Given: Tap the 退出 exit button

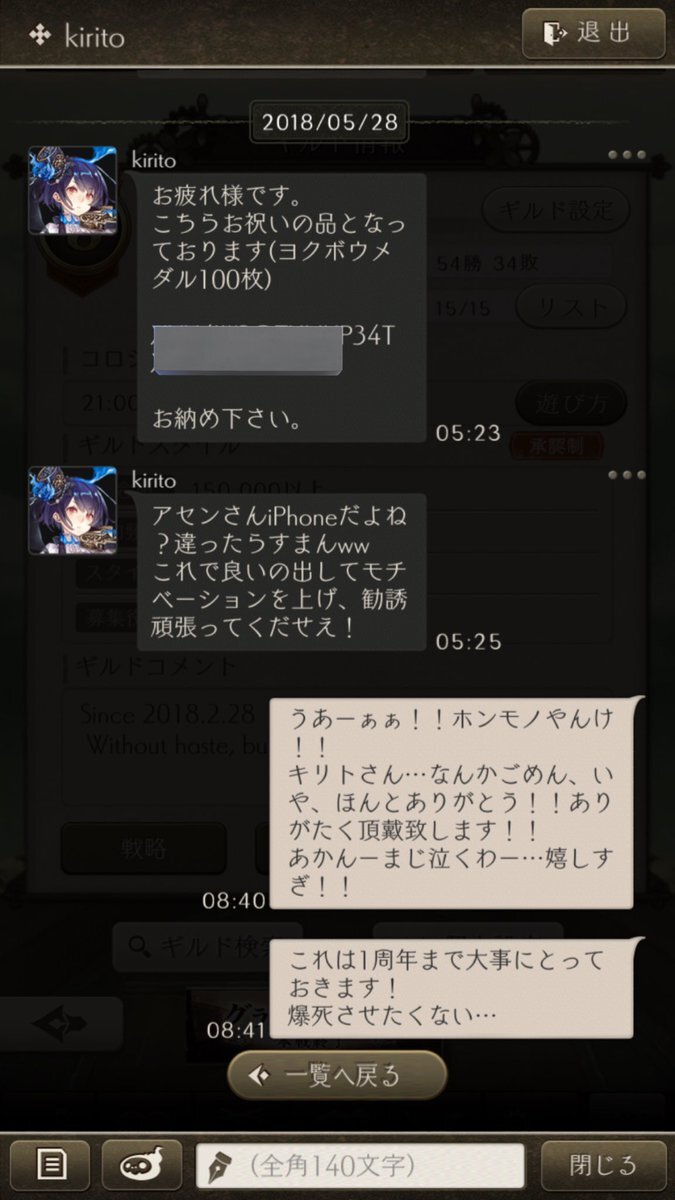Looking at the screenshot, I should [593, 33].
